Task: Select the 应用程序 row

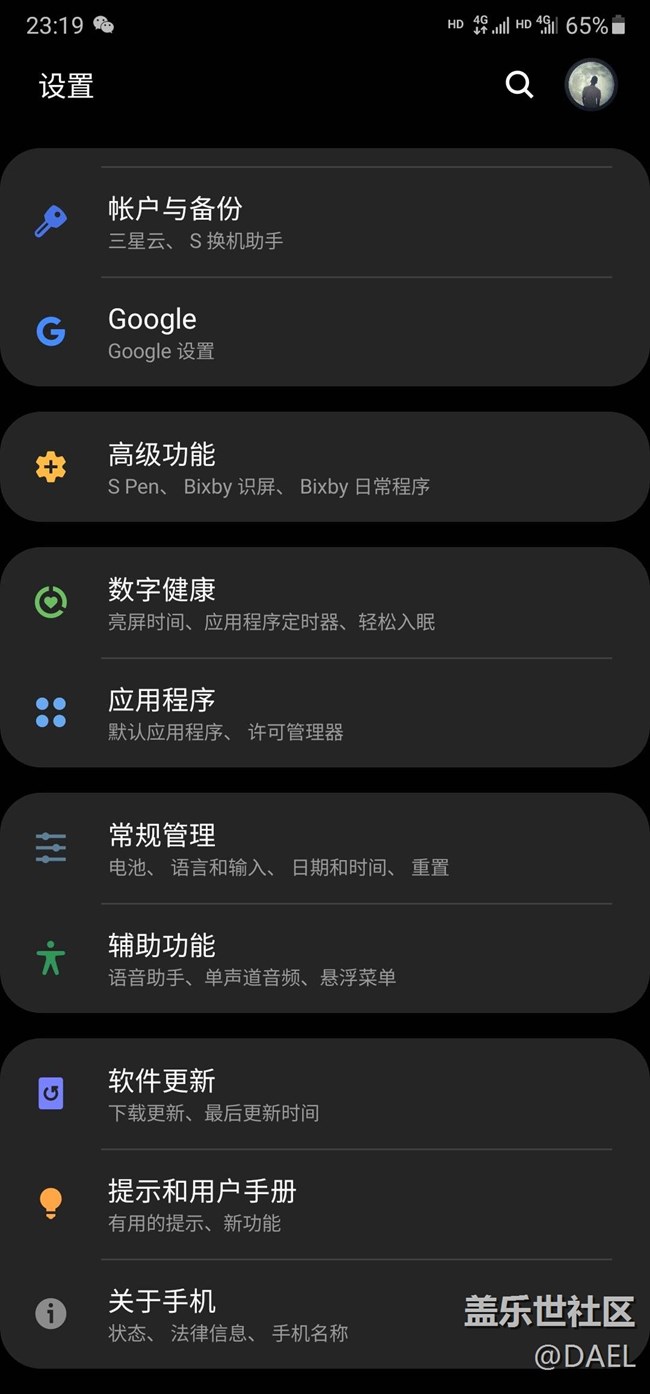Action: point(325,714)
